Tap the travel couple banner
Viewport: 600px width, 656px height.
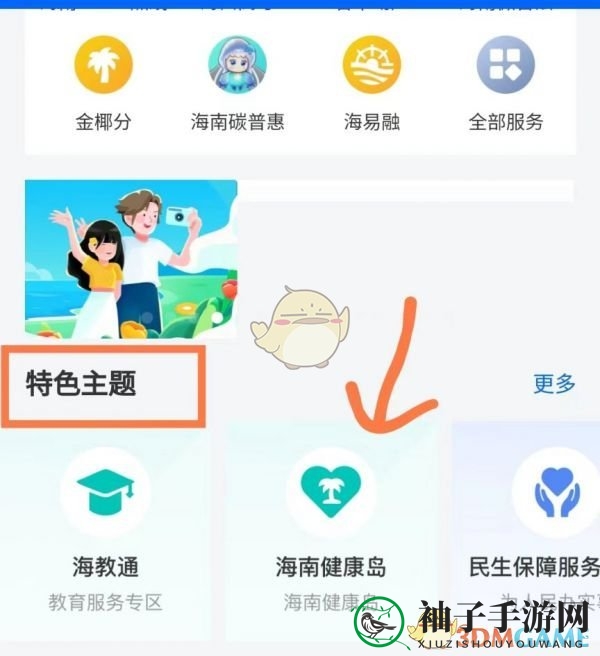(x=131, y=259)
